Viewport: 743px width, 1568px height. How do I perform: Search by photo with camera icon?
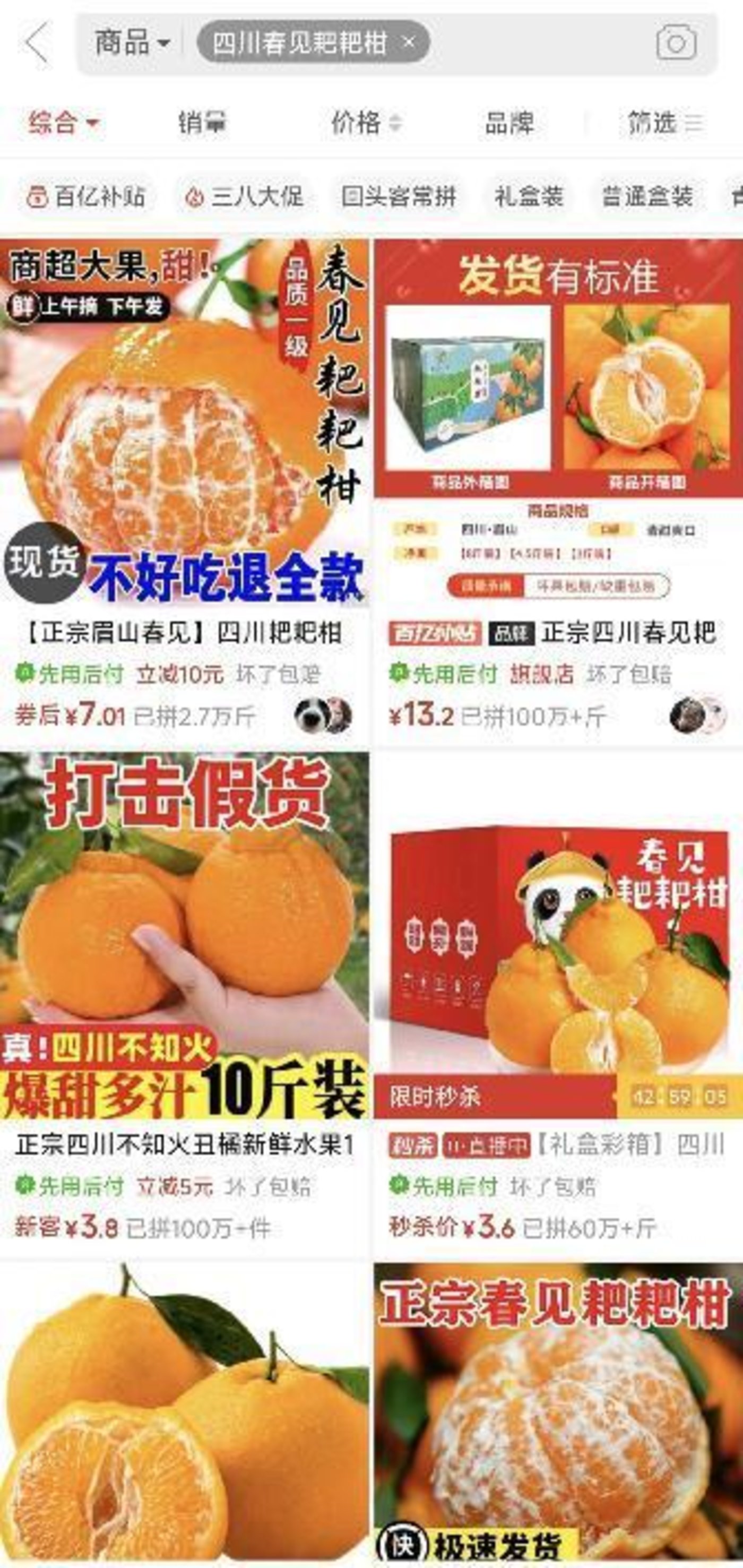(x=676, y=43)
